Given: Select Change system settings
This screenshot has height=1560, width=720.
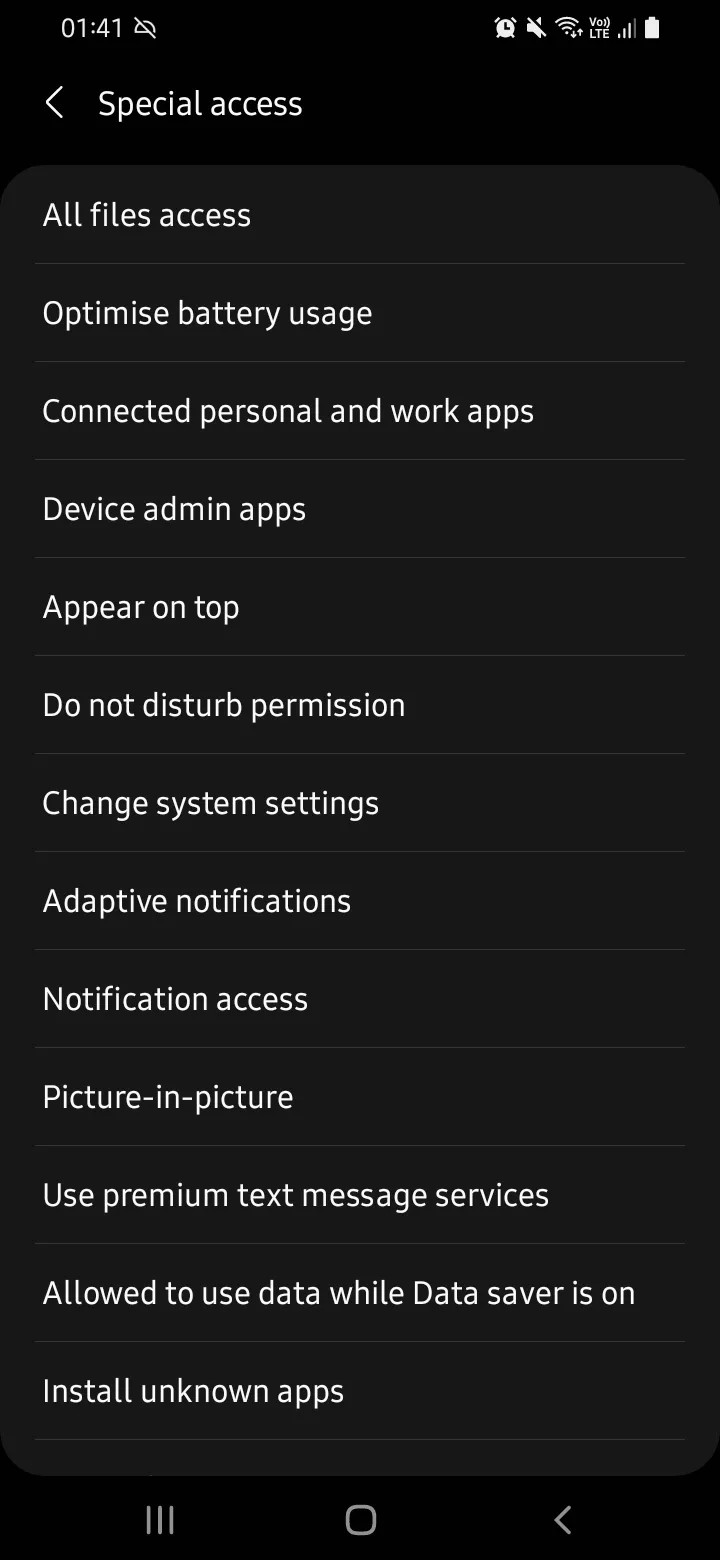Looking at the screenshot, I should 360,803.
